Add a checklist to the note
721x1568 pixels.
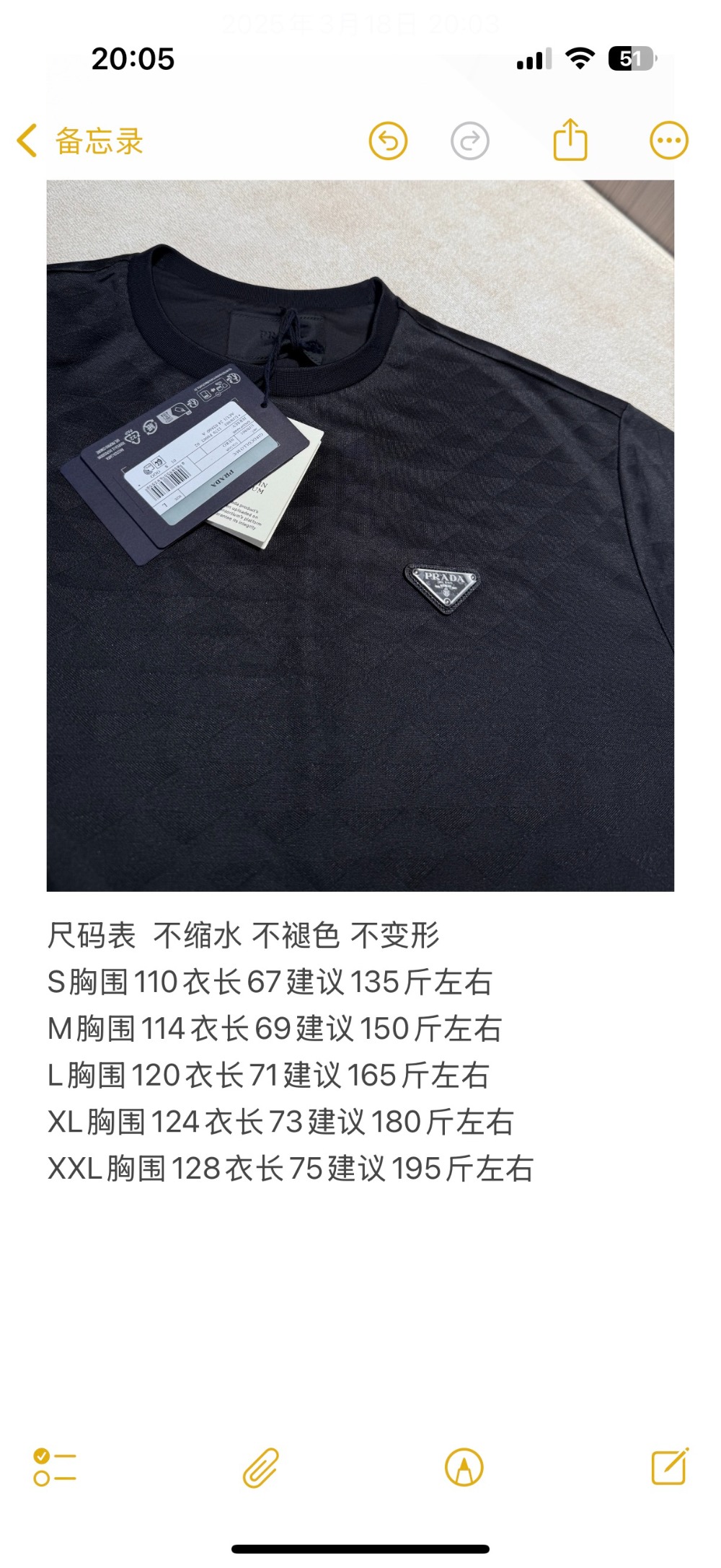point(55,1468)
